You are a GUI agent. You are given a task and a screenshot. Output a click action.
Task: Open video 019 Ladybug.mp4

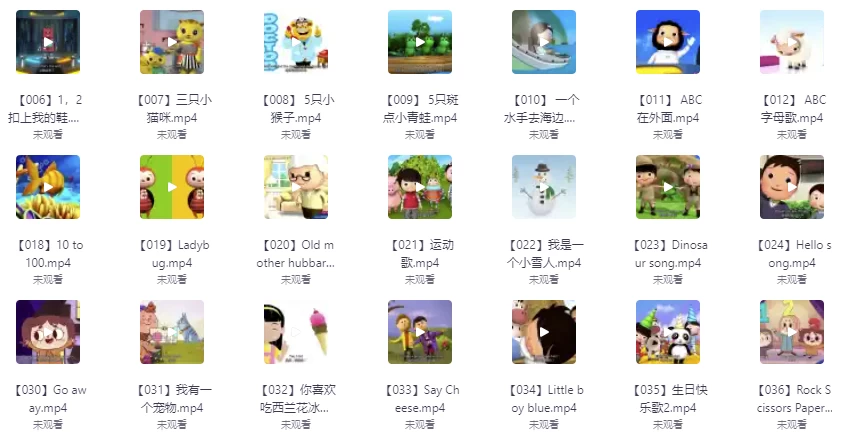(x=172, y=187)
